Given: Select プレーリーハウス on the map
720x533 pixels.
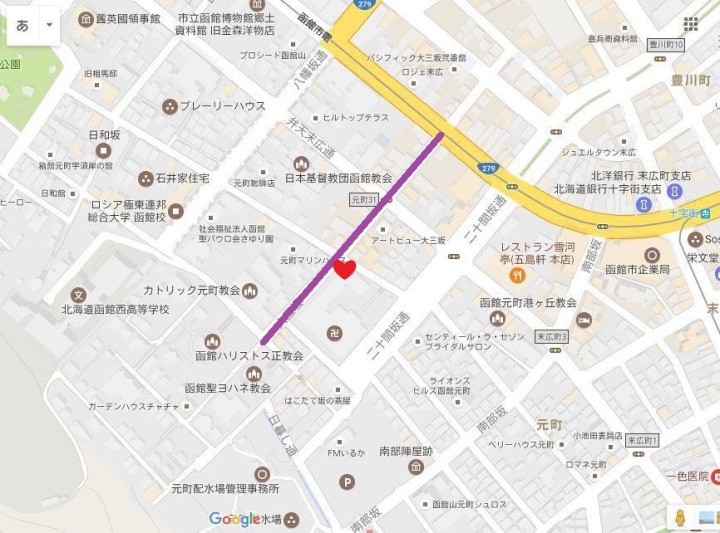Looking at the screenshot, I should tap(169, 106).
